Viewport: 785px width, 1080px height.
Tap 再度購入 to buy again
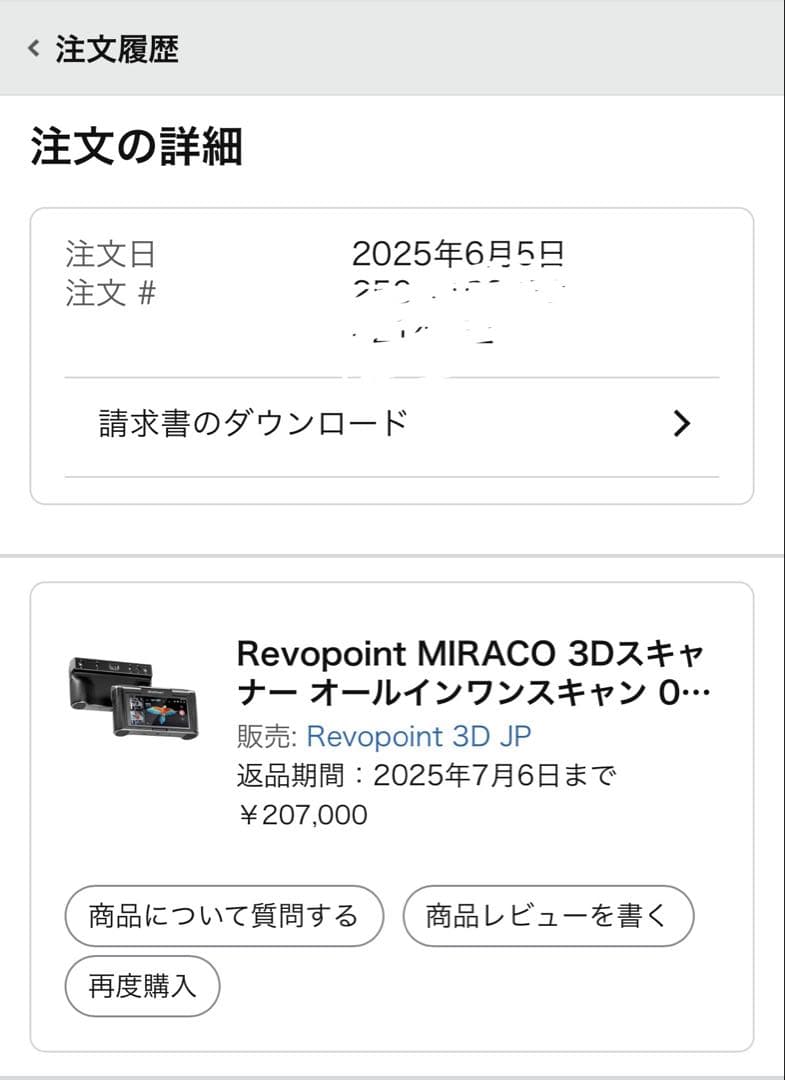pos(141,986)
